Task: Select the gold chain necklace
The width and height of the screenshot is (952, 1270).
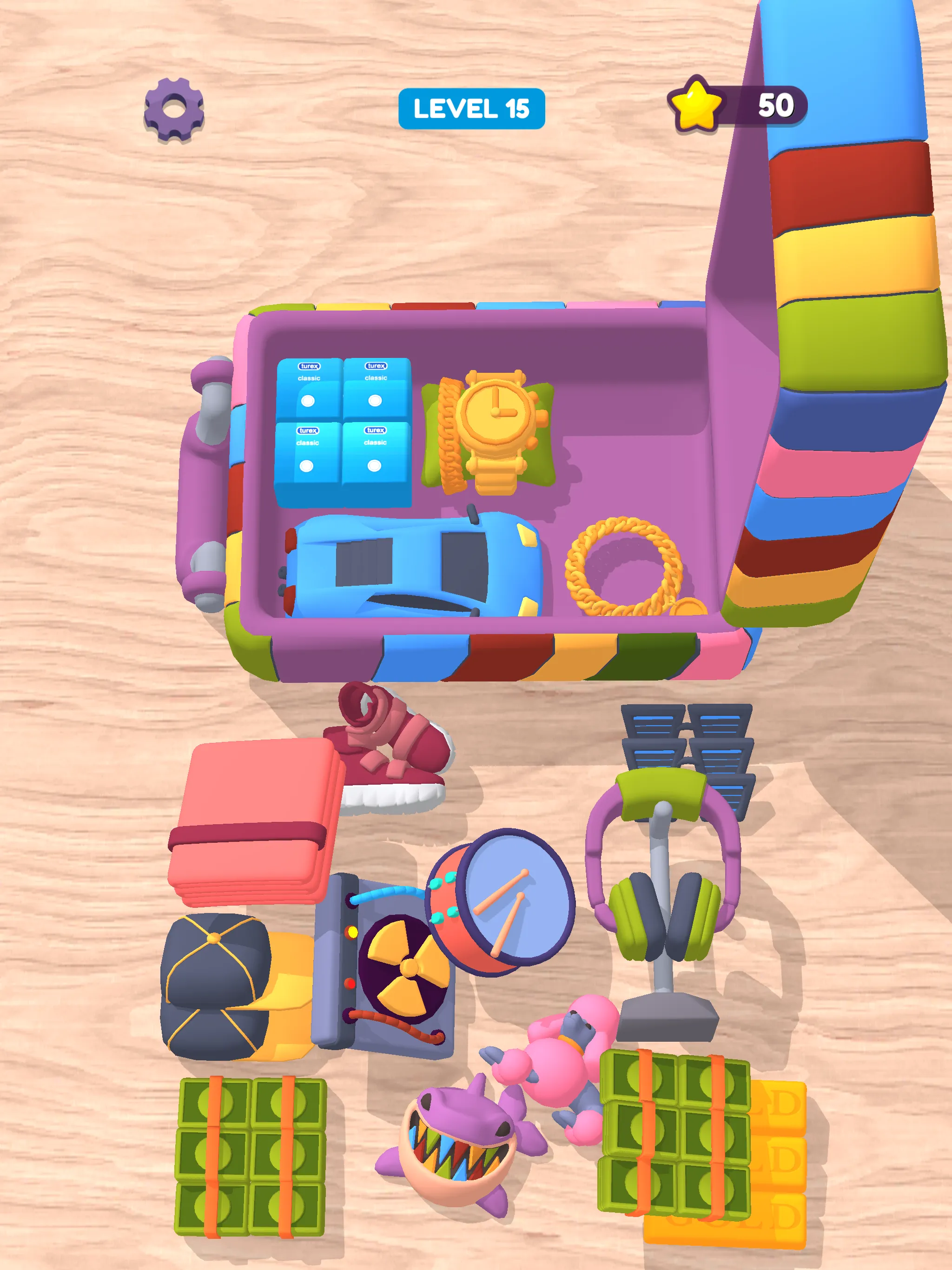Action: 626,566
